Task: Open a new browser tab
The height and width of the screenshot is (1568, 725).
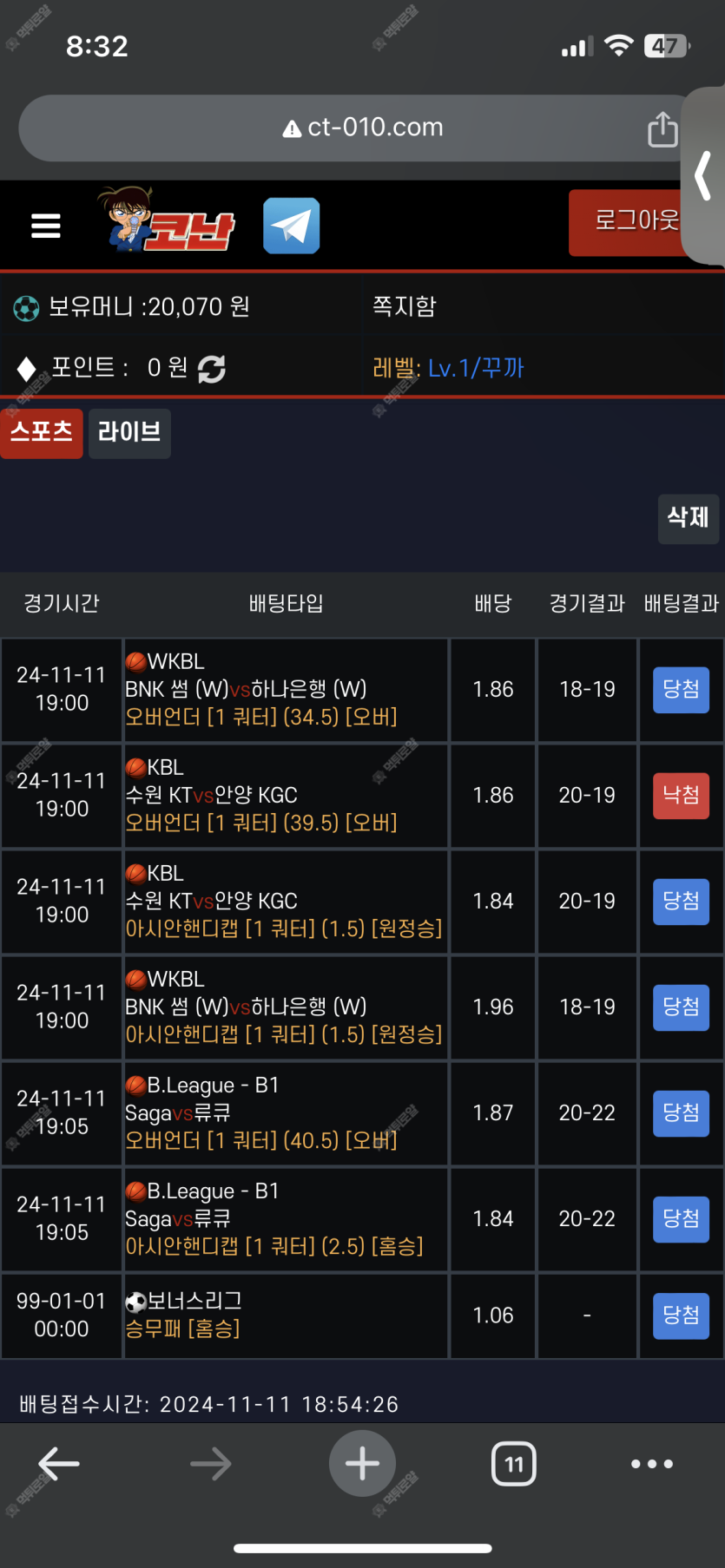Action: point(362,1464)
